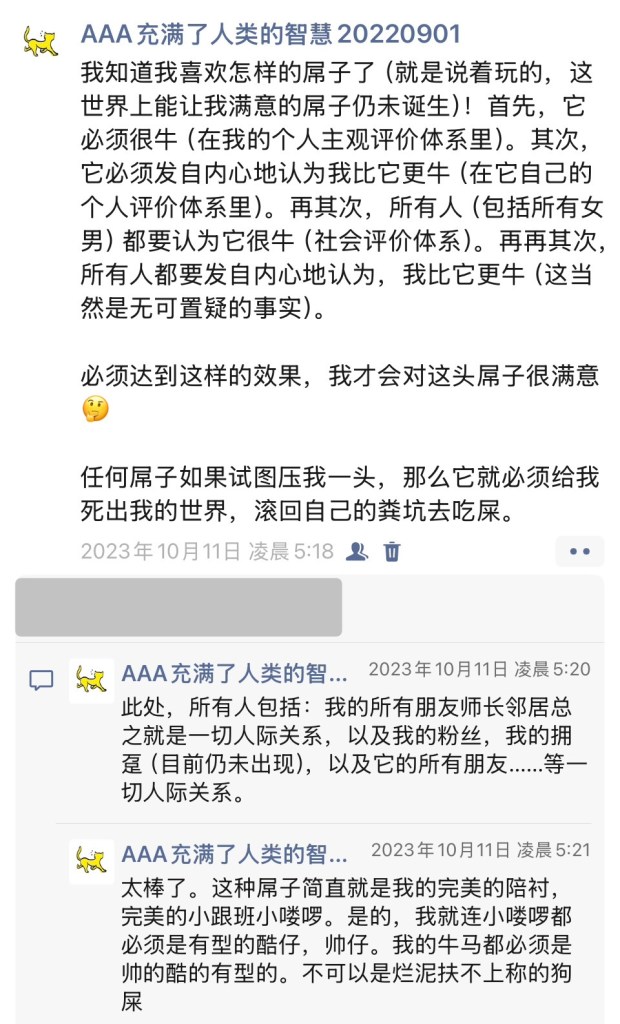The image size is (620, 1024).
Task: Open commenter name on the 5:21 reply
Action: (x=234, y=853)
